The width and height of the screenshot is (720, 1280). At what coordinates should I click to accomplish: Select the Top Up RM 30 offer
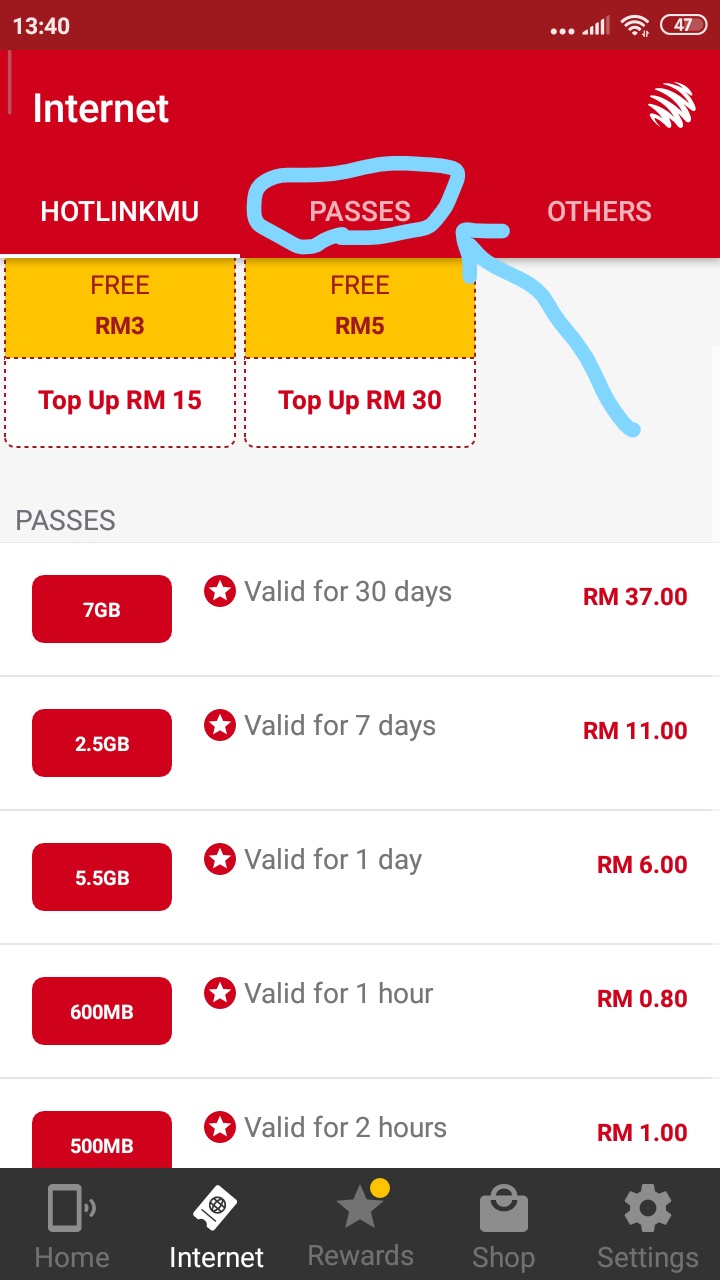360,352
